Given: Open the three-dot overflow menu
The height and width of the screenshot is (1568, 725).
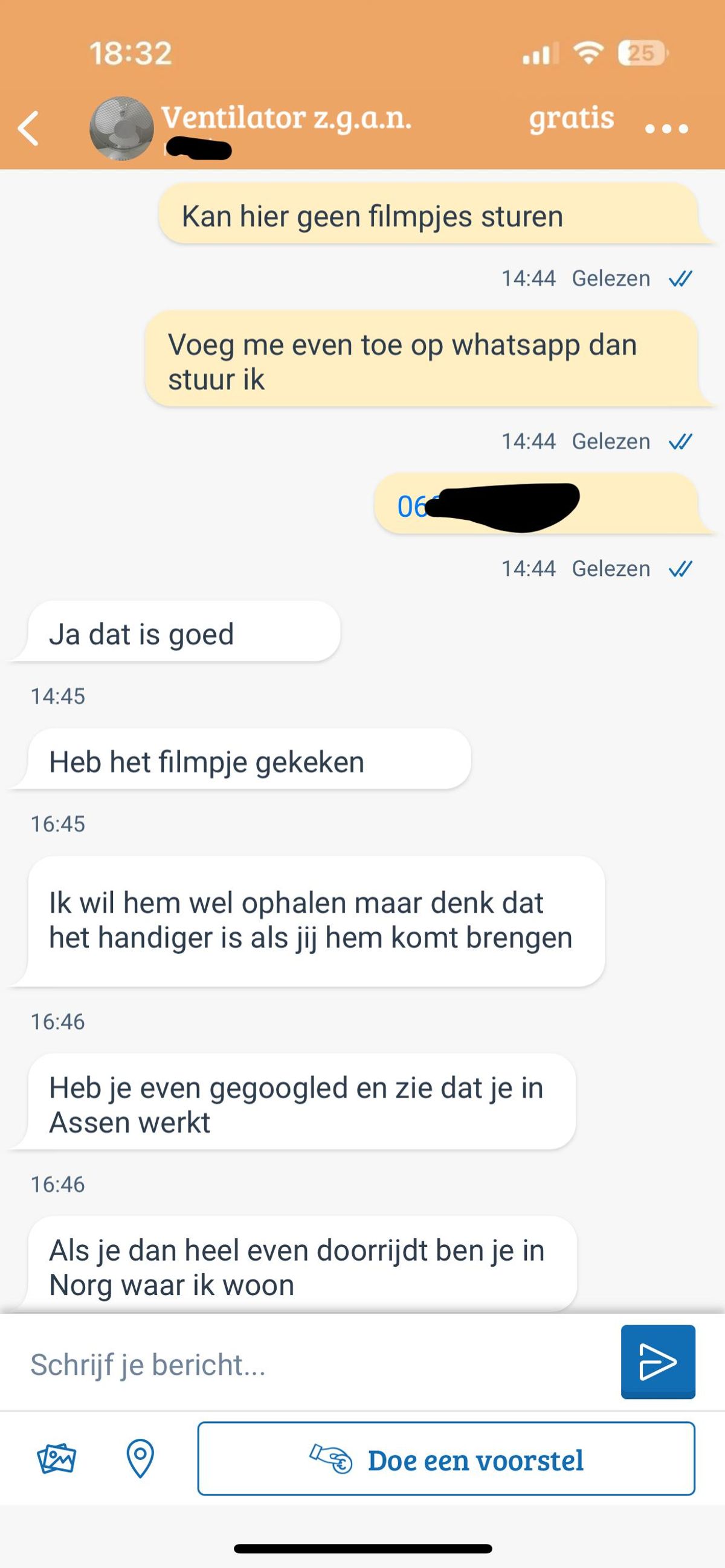Looking at the screenshot, I should tap(666, 129).
